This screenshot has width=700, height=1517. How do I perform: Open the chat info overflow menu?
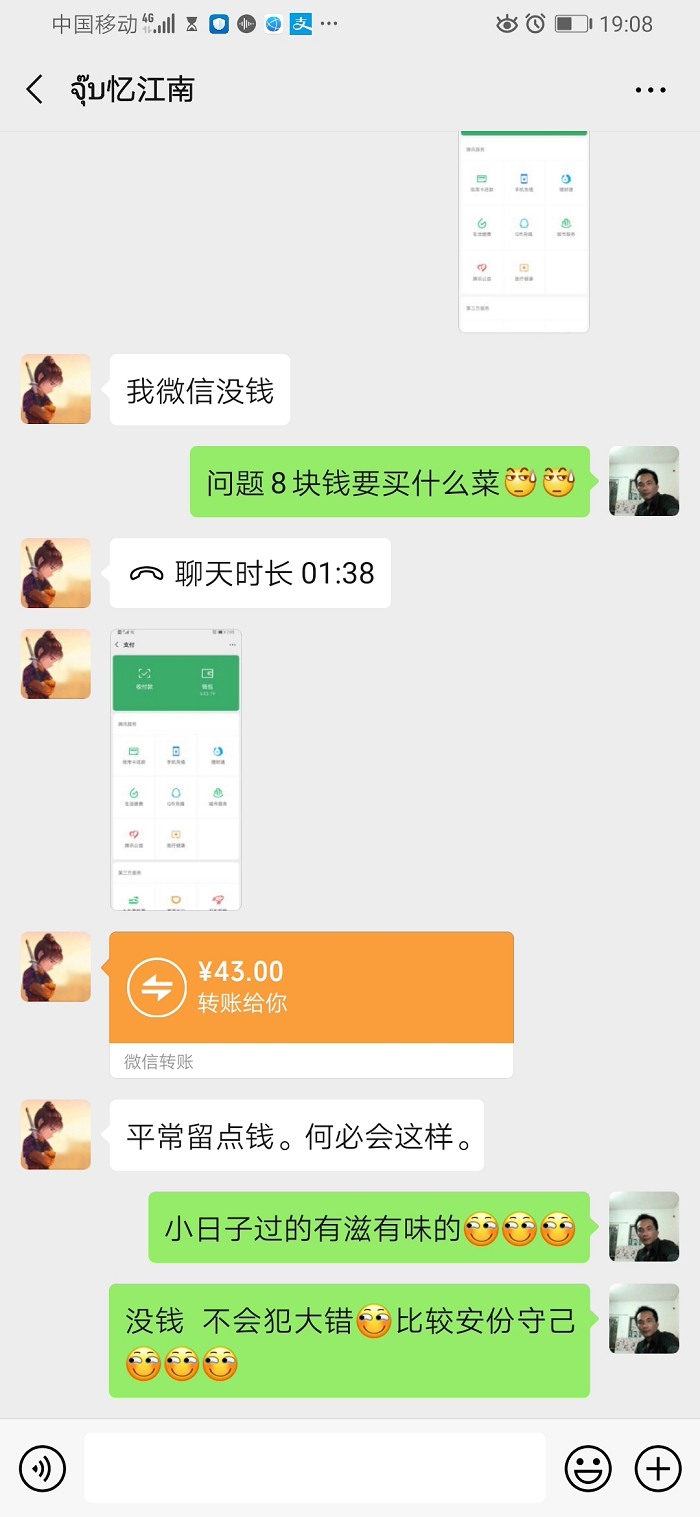click(x=650, y=90)
